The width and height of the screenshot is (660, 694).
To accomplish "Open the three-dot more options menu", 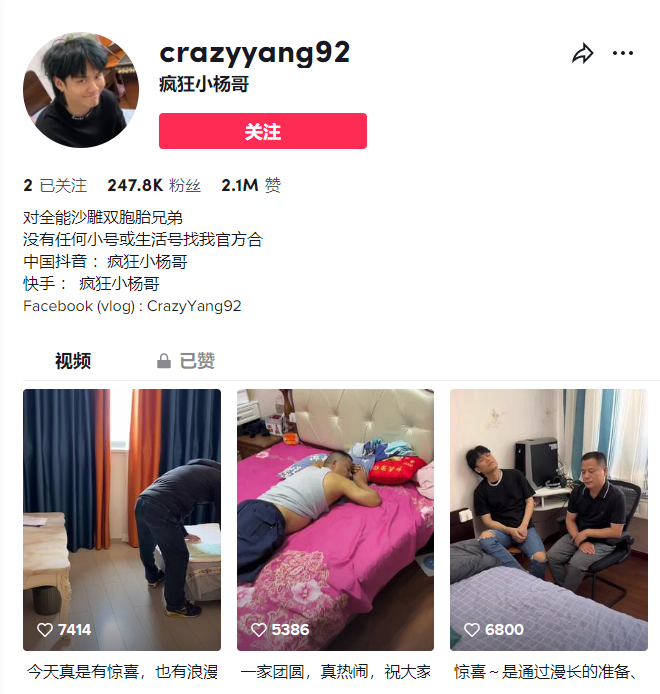I will [x=623, y=54].
